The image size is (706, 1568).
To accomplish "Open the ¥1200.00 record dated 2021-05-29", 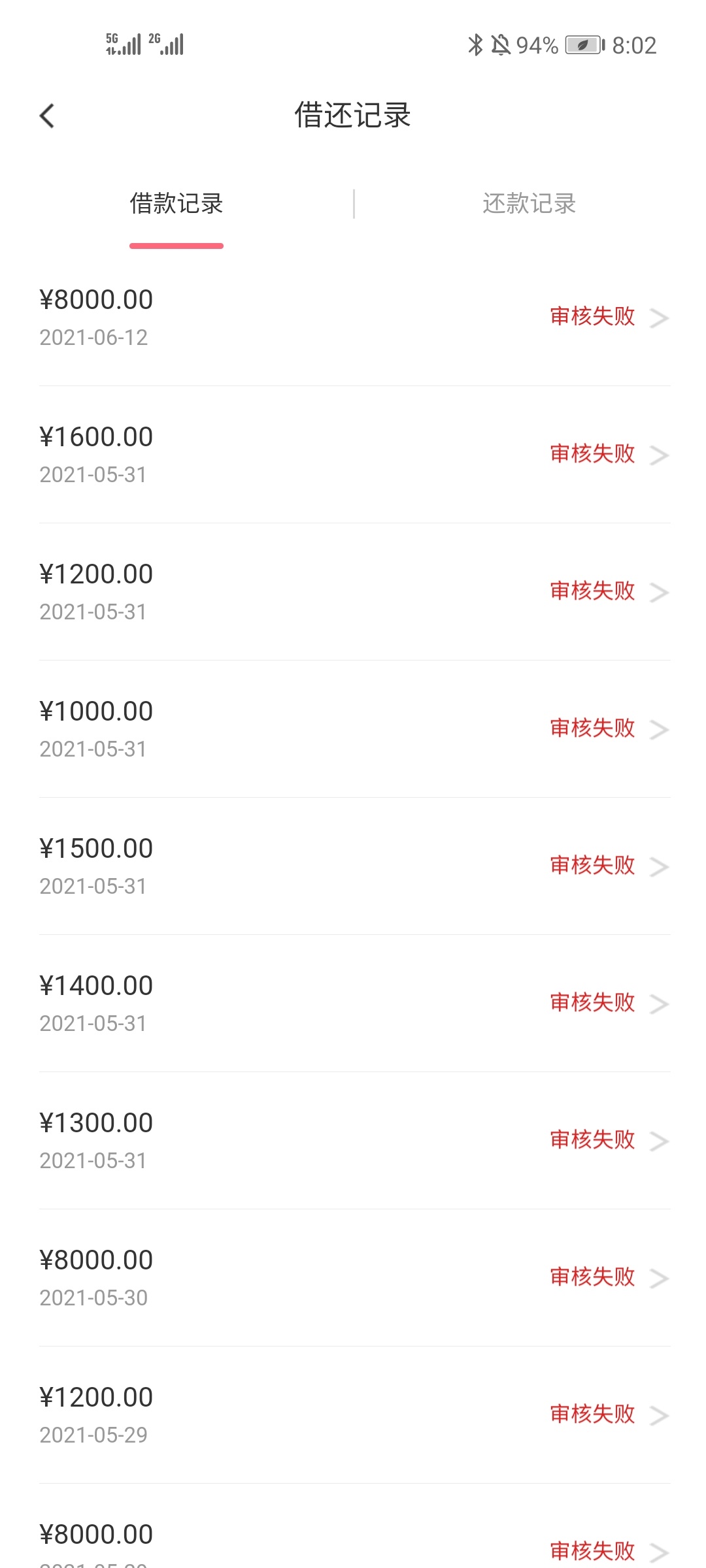I will pyautogui.click(x=354, y=1415).
